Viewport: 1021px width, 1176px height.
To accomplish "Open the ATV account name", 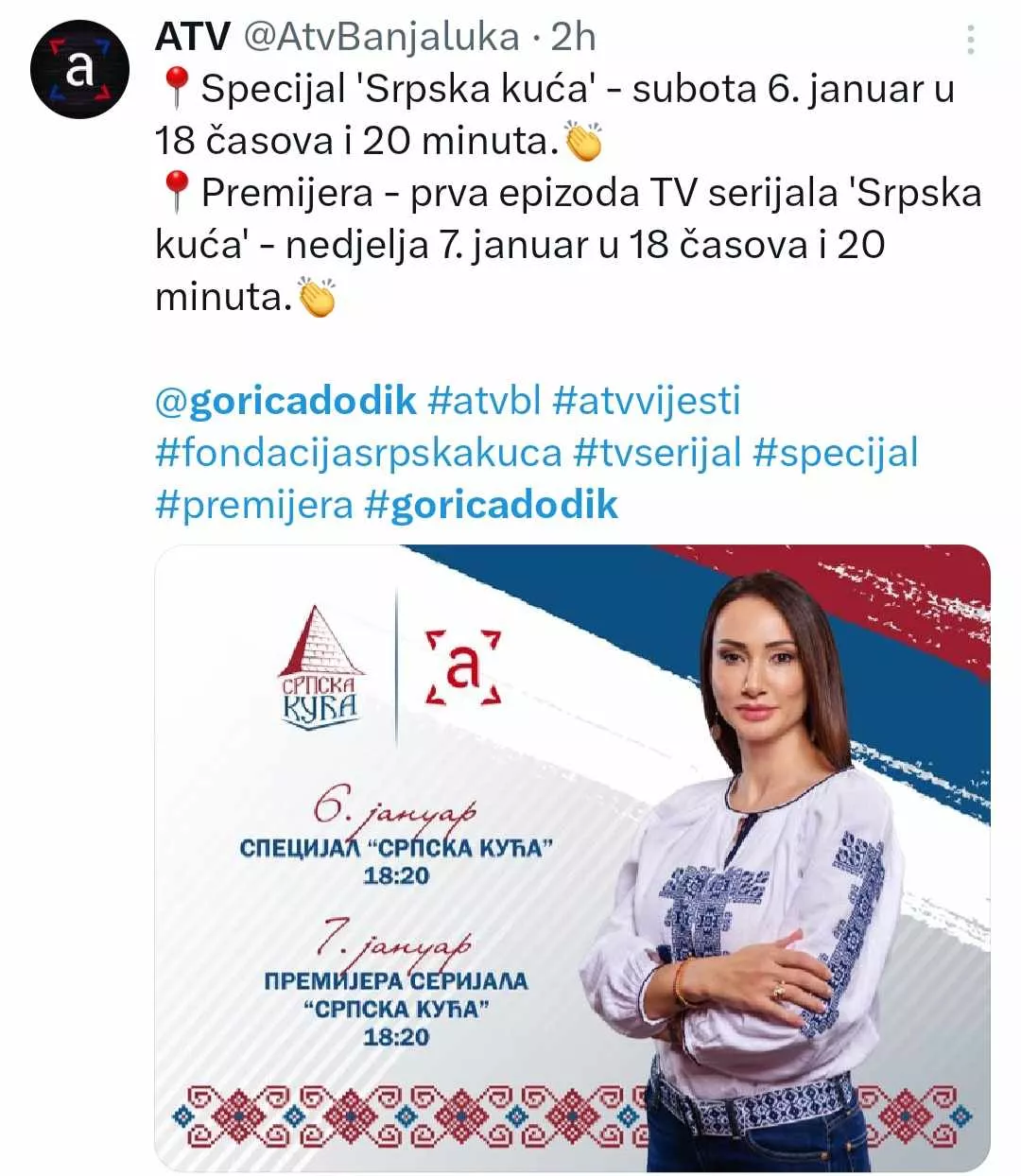I will tap(192, 37).
